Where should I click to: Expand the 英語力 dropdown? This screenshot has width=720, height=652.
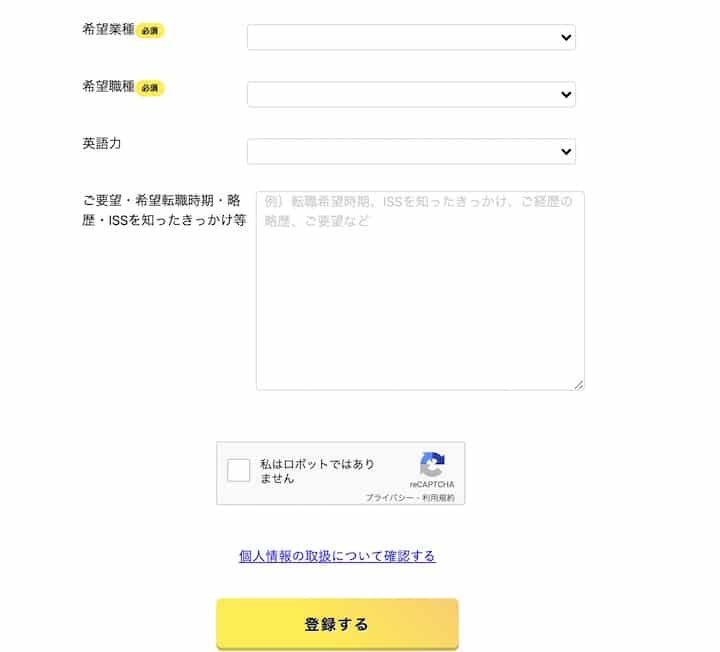click(411, 152)
